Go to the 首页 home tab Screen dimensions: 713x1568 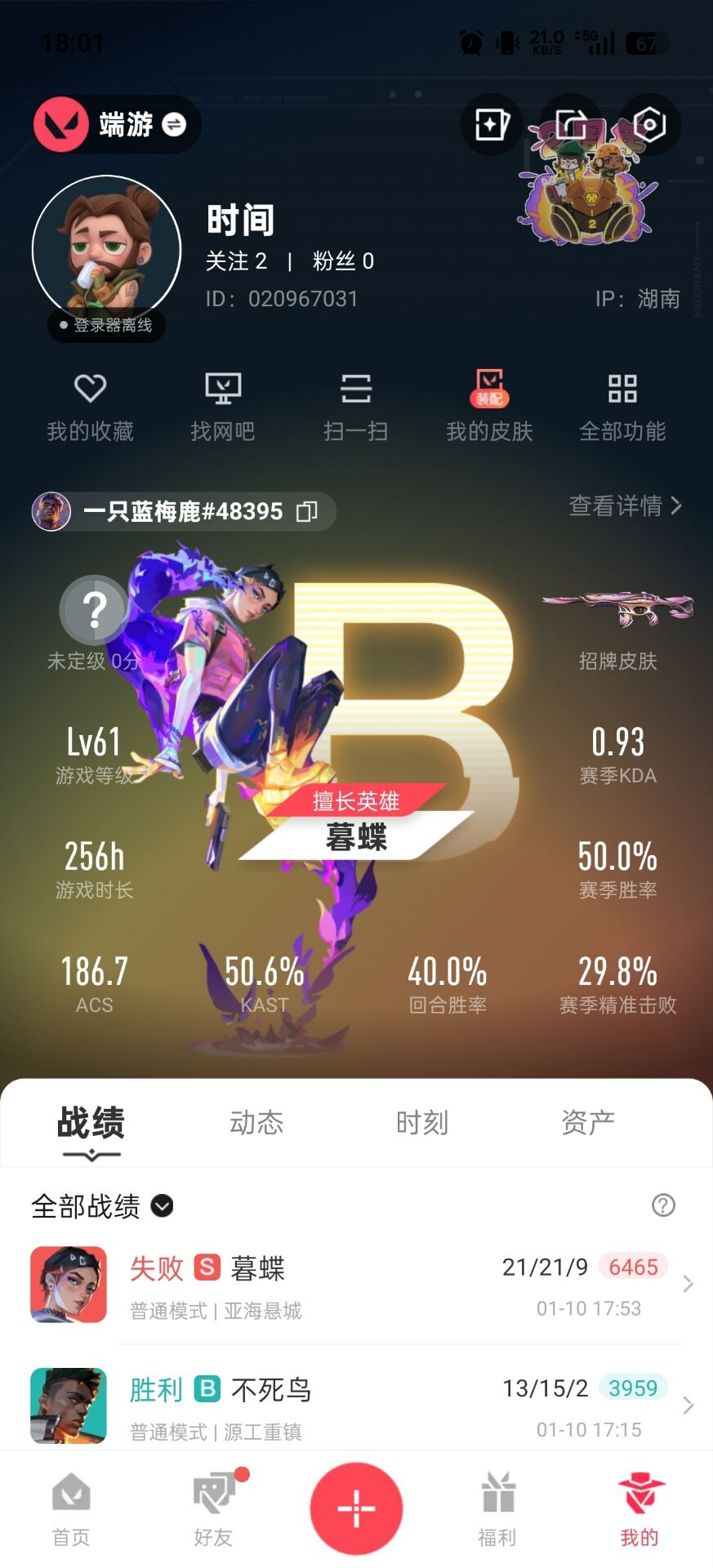71,1509
